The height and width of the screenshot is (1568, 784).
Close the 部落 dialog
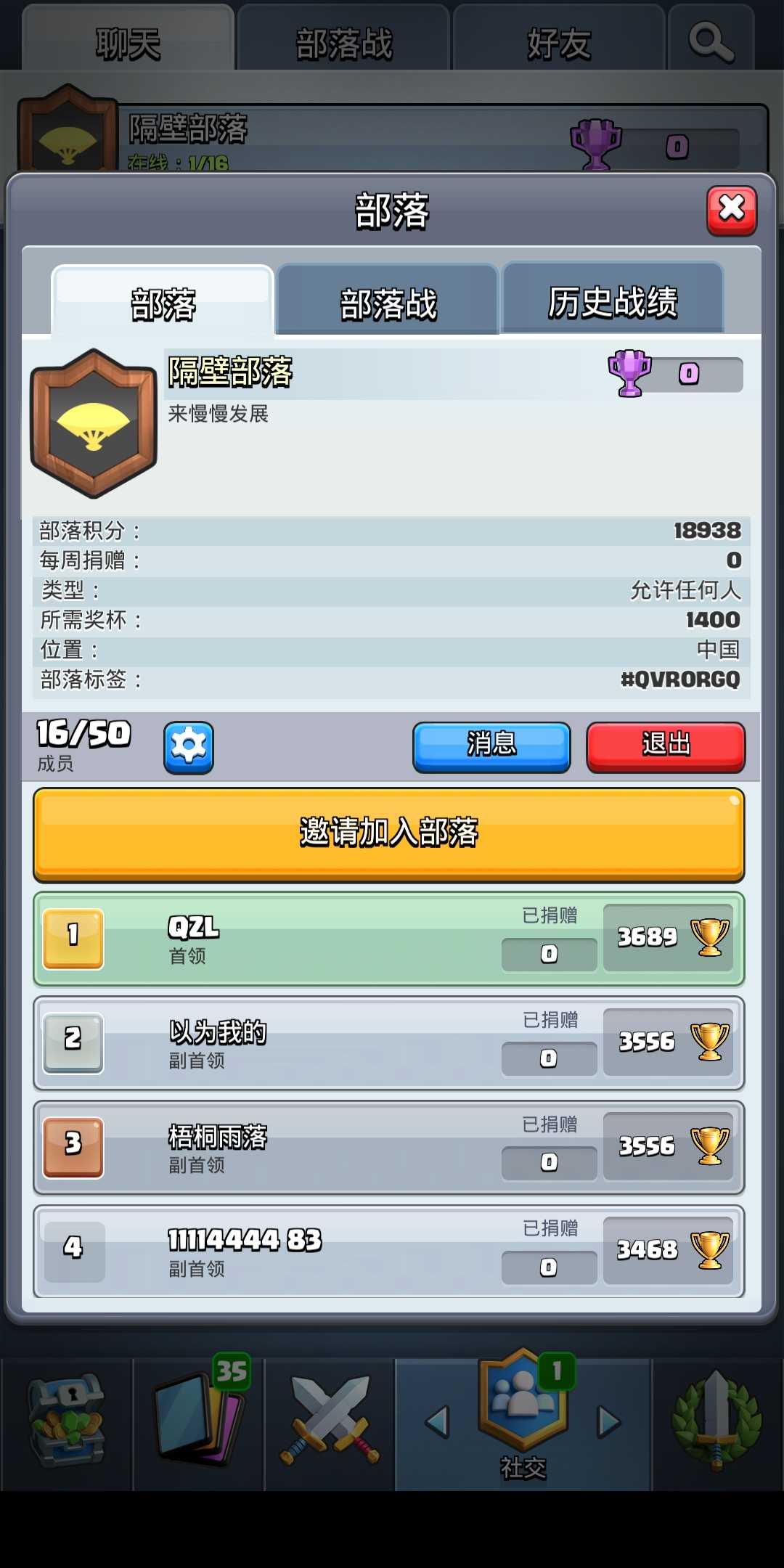coord(732,211)
